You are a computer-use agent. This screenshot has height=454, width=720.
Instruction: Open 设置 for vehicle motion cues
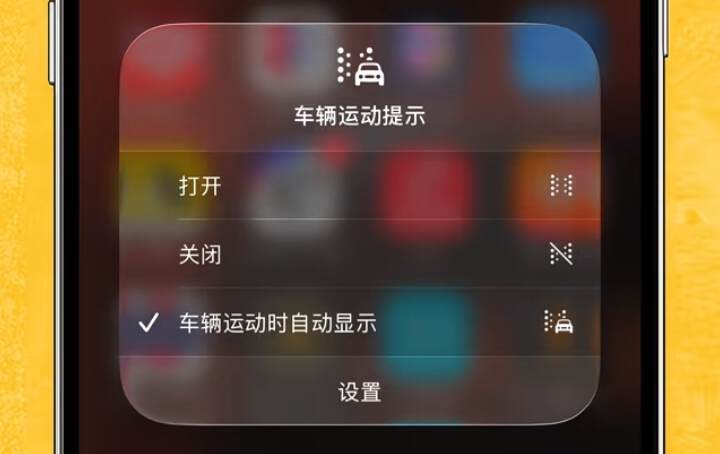[x=360, y=392]
